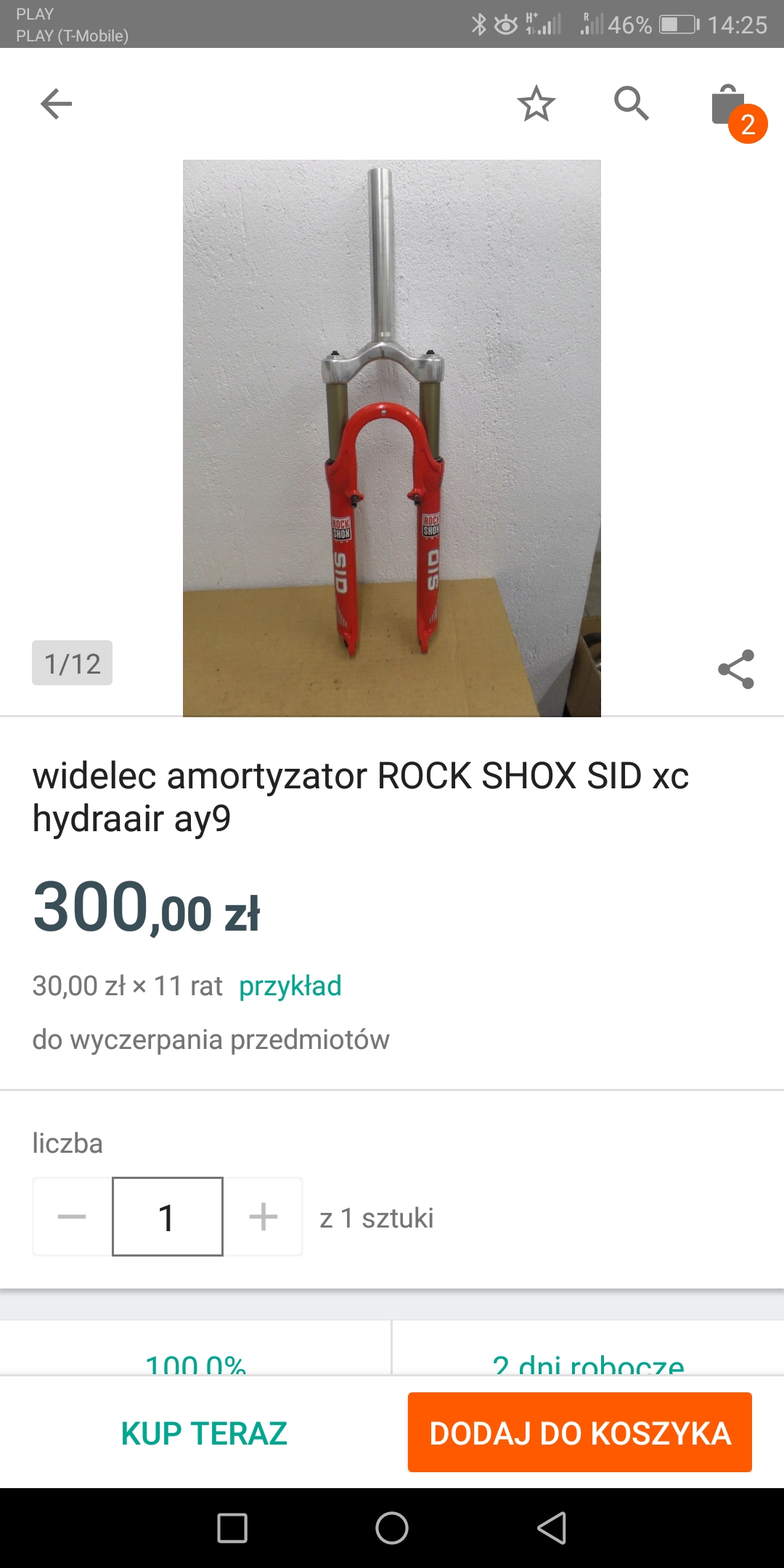The height and width of the screenshot is (1568, 784).
Task: Increase quantity with the plus button
Action: point(263,1217)
